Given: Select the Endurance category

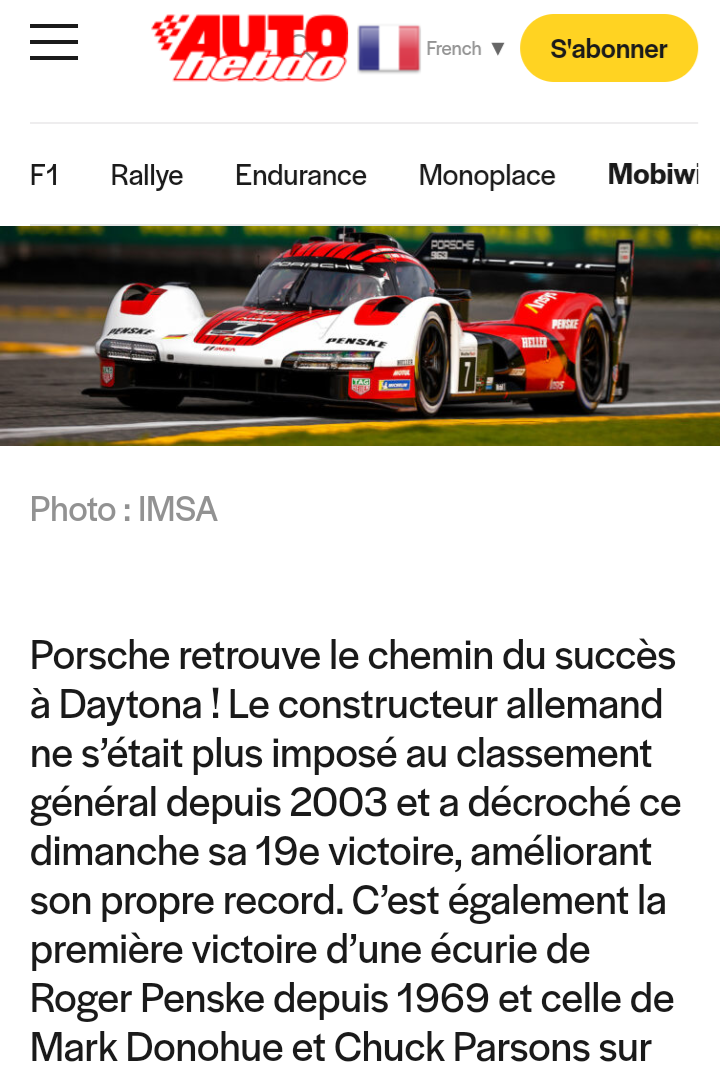Looking at the screenshot, I should [x=301, y=175].
